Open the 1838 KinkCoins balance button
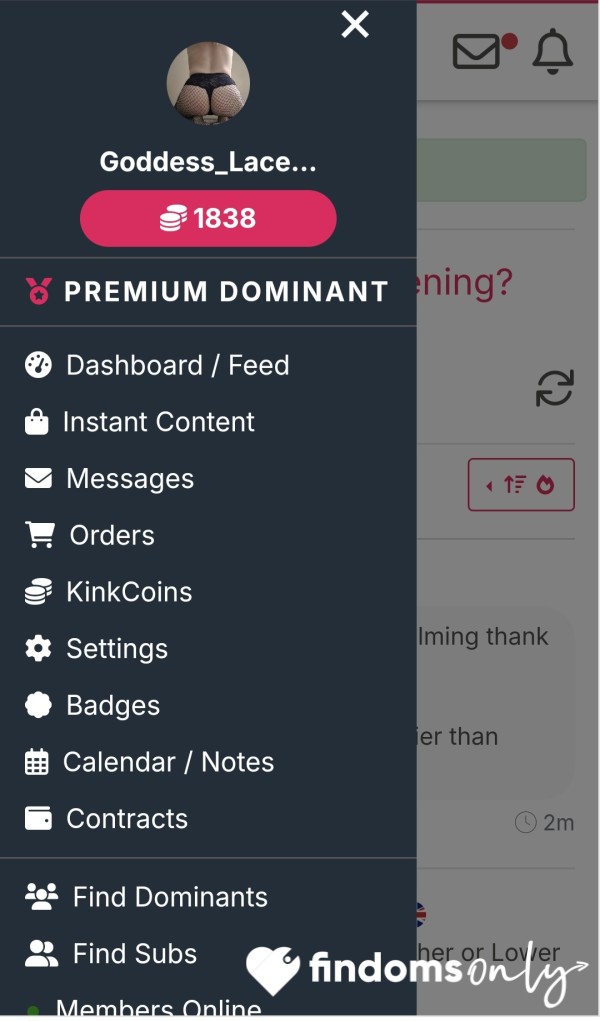600x1021 pixels. (208, 218)
